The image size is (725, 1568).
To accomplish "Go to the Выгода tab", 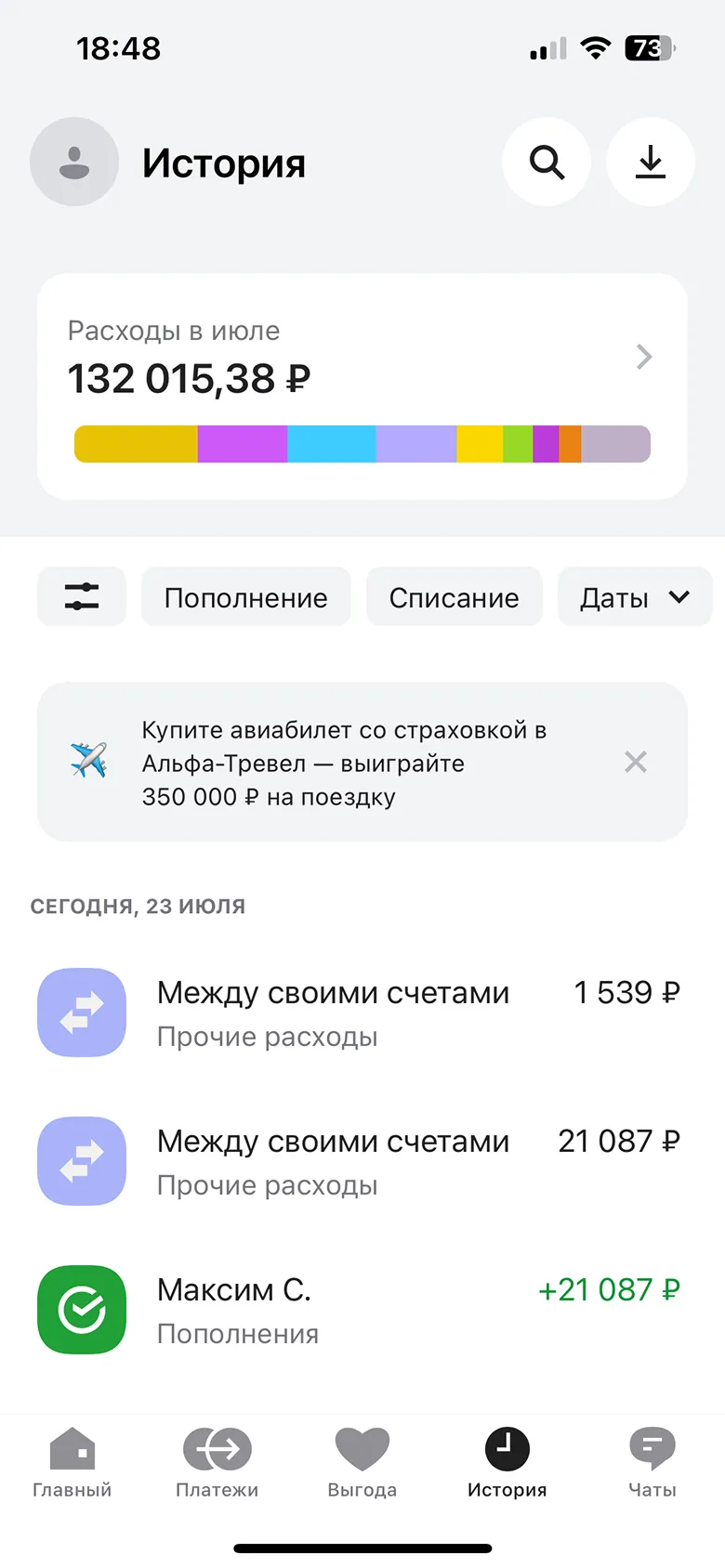I will tap(362, 1464).
